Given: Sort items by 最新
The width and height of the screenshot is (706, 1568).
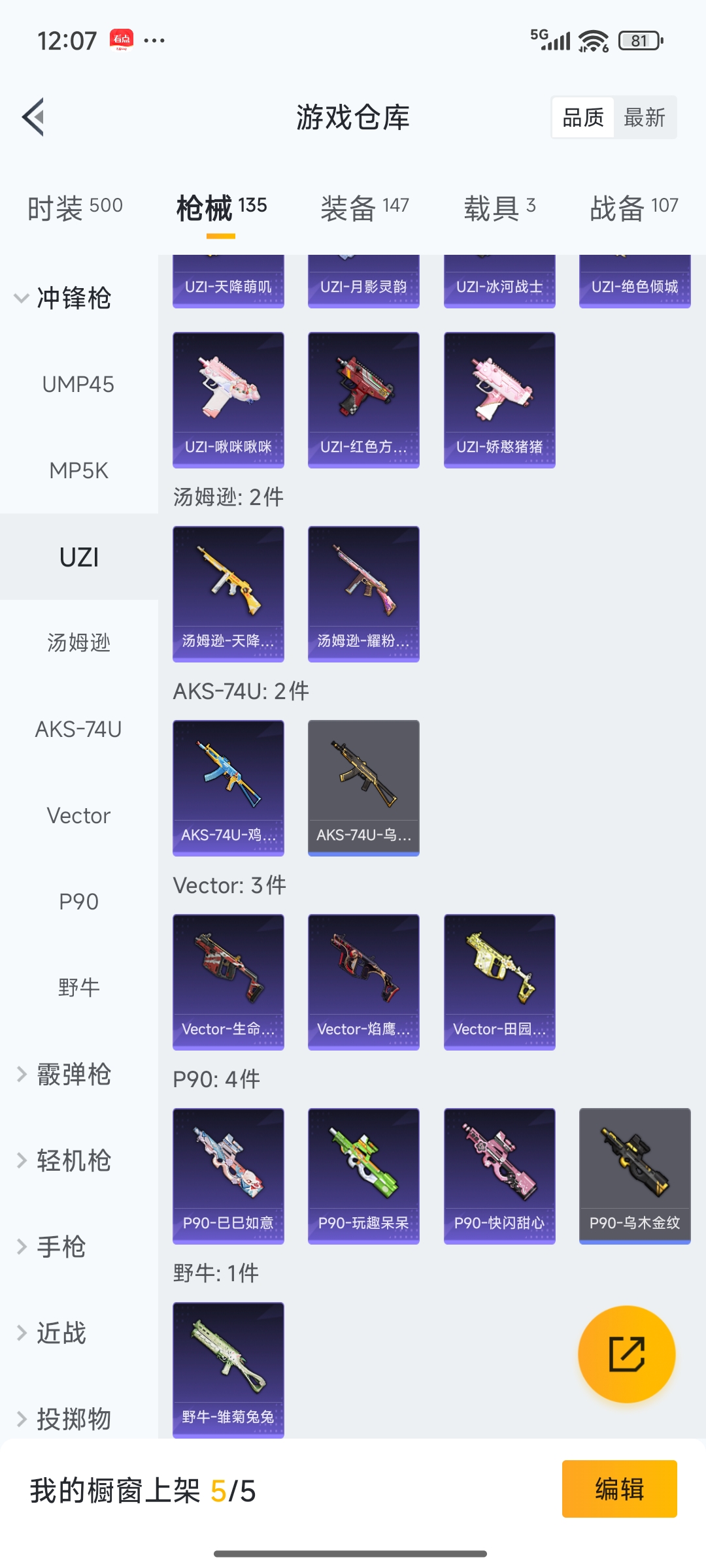Looking at the screenshot, I should tap(644, 118).
